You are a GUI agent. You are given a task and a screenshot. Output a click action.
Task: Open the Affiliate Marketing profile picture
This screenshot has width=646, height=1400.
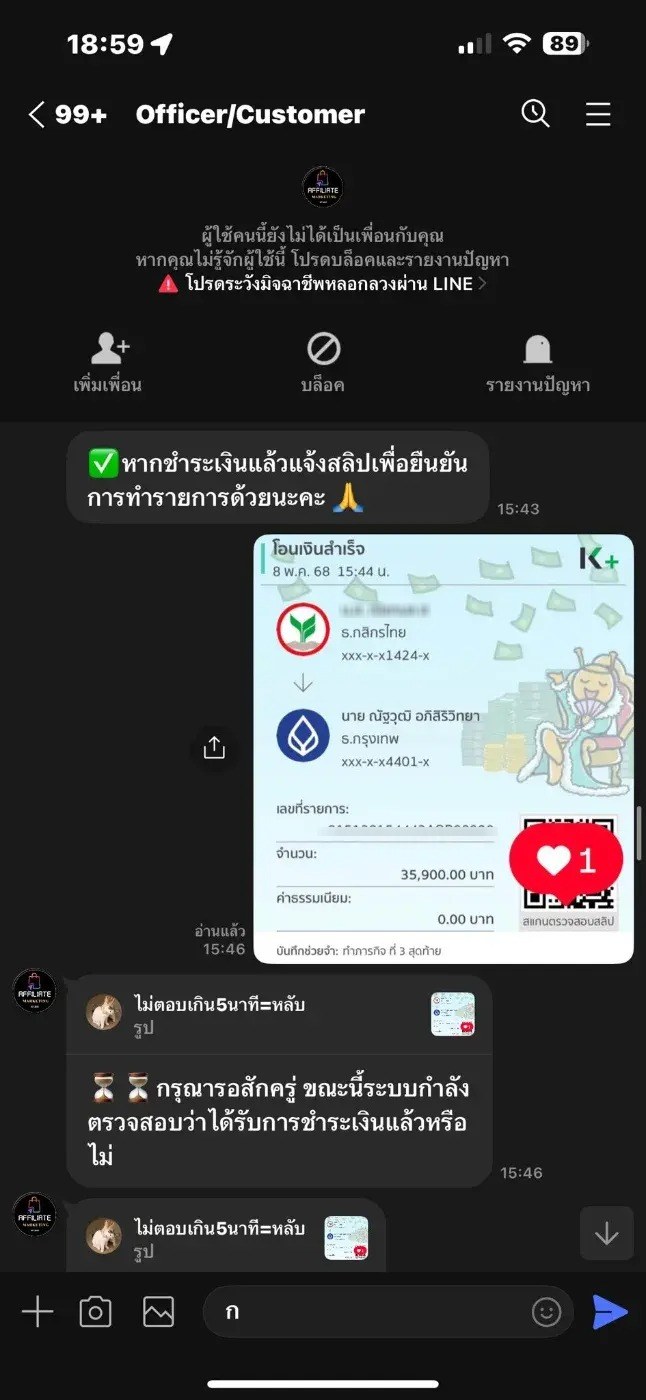click(x=322, y=188)
